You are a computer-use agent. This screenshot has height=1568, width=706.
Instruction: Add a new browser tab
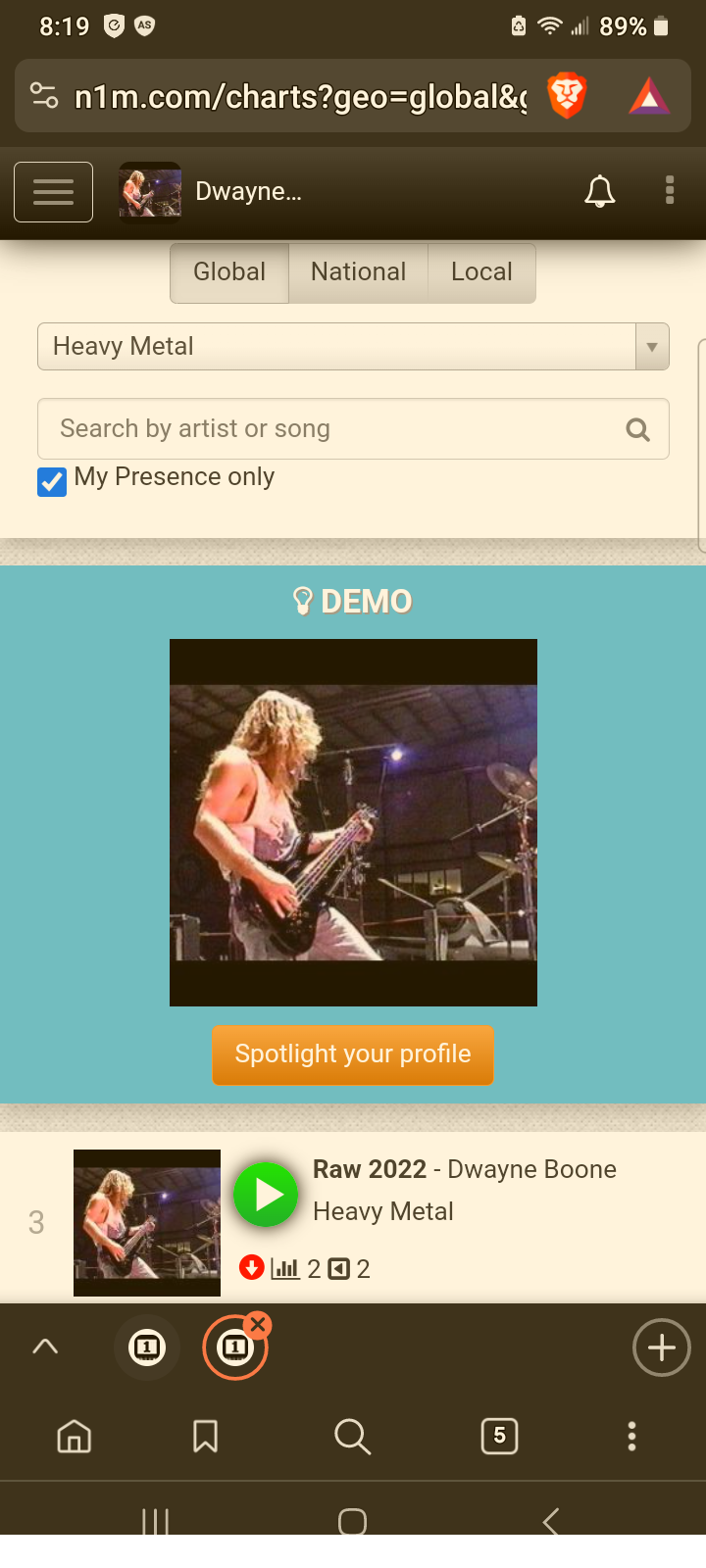pos(662,1347)
